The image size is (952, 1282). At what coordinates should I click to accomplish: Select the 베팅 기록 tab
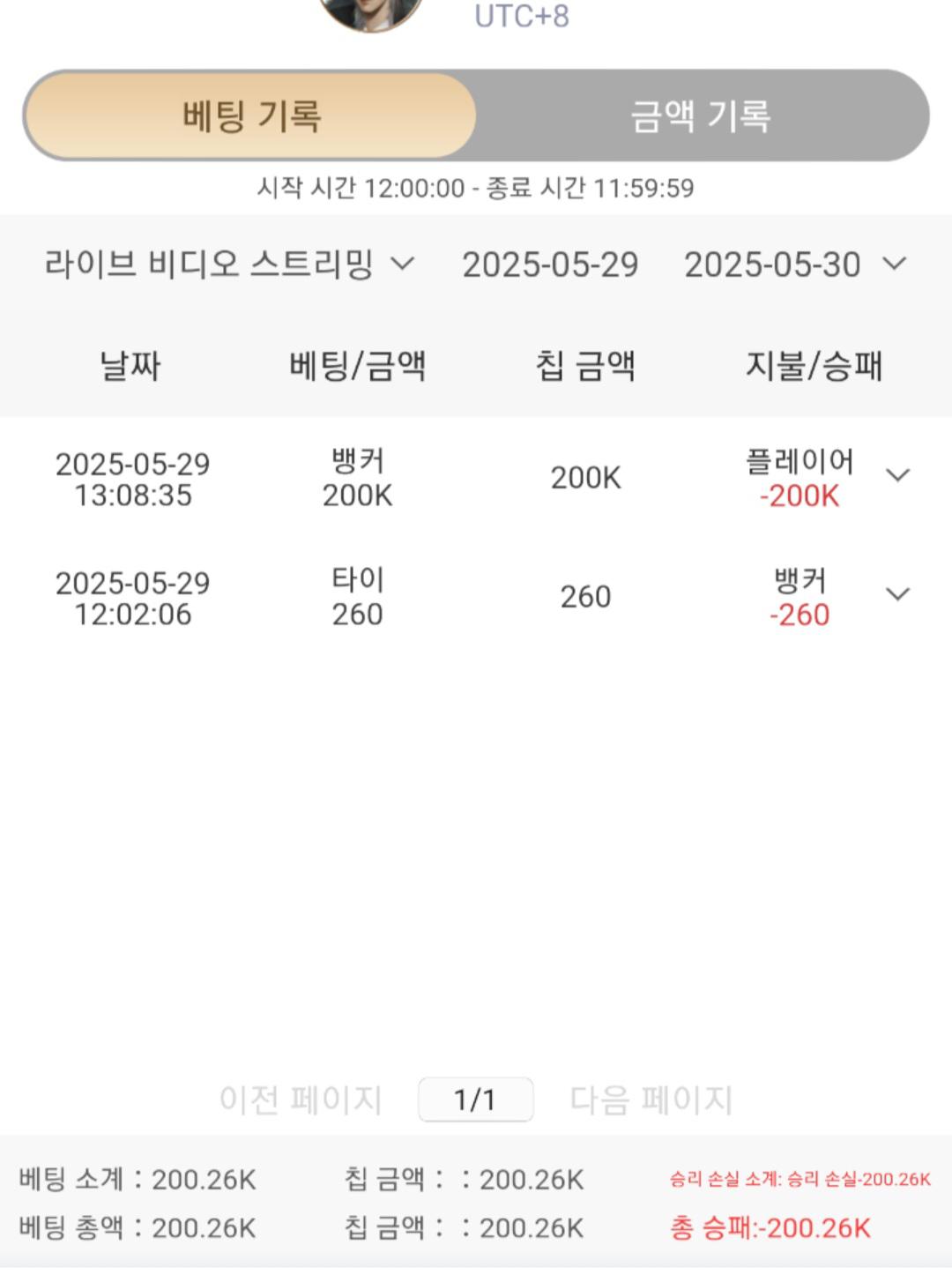pos(251,116)
